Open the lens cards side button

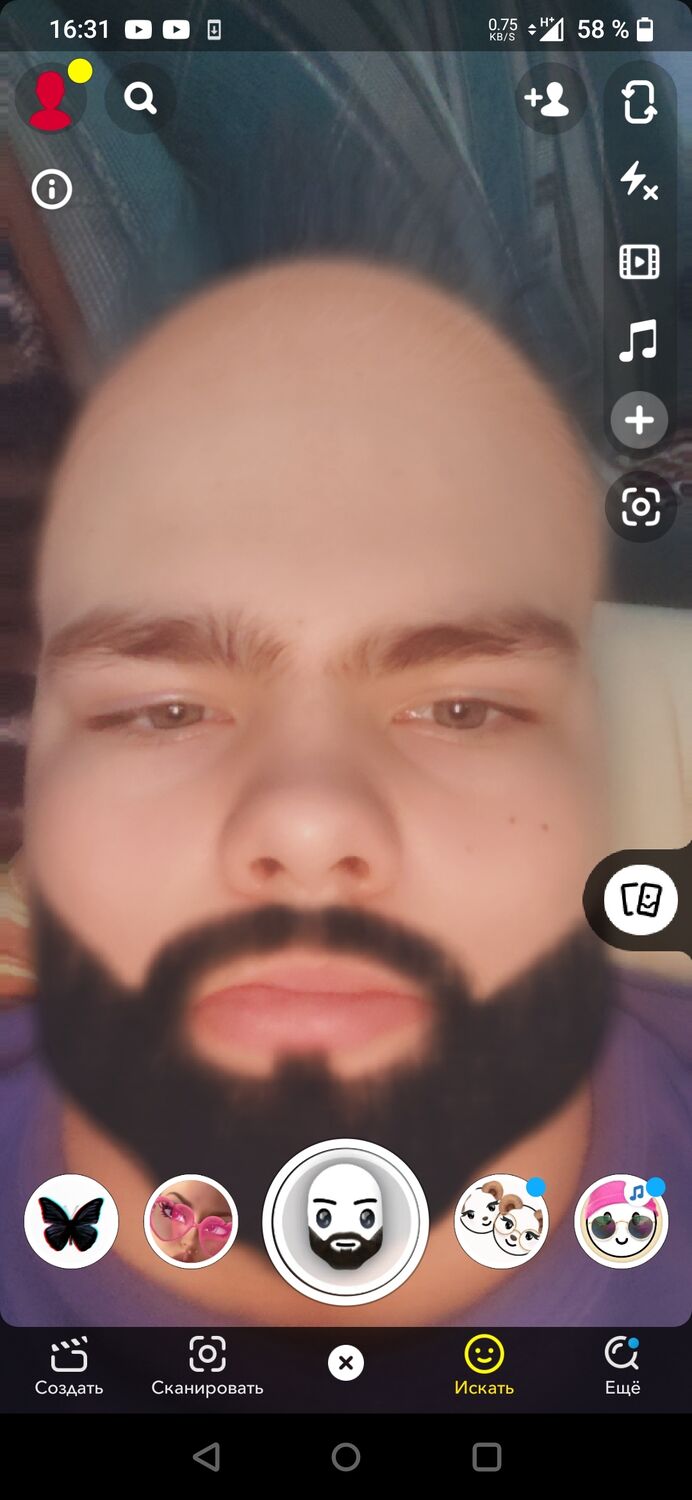640,900
